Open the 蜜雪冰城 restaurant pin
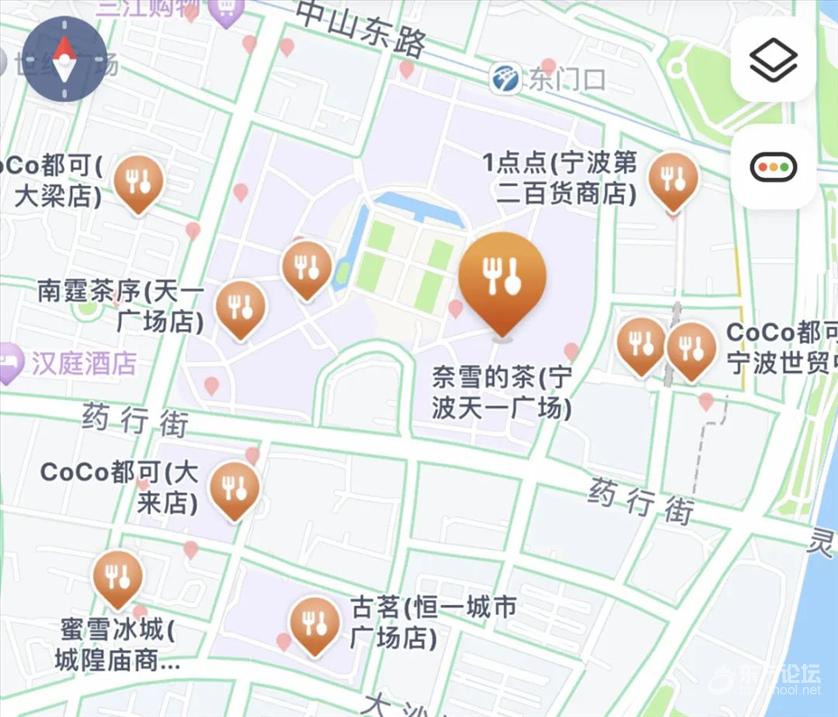 coord(117,577)
